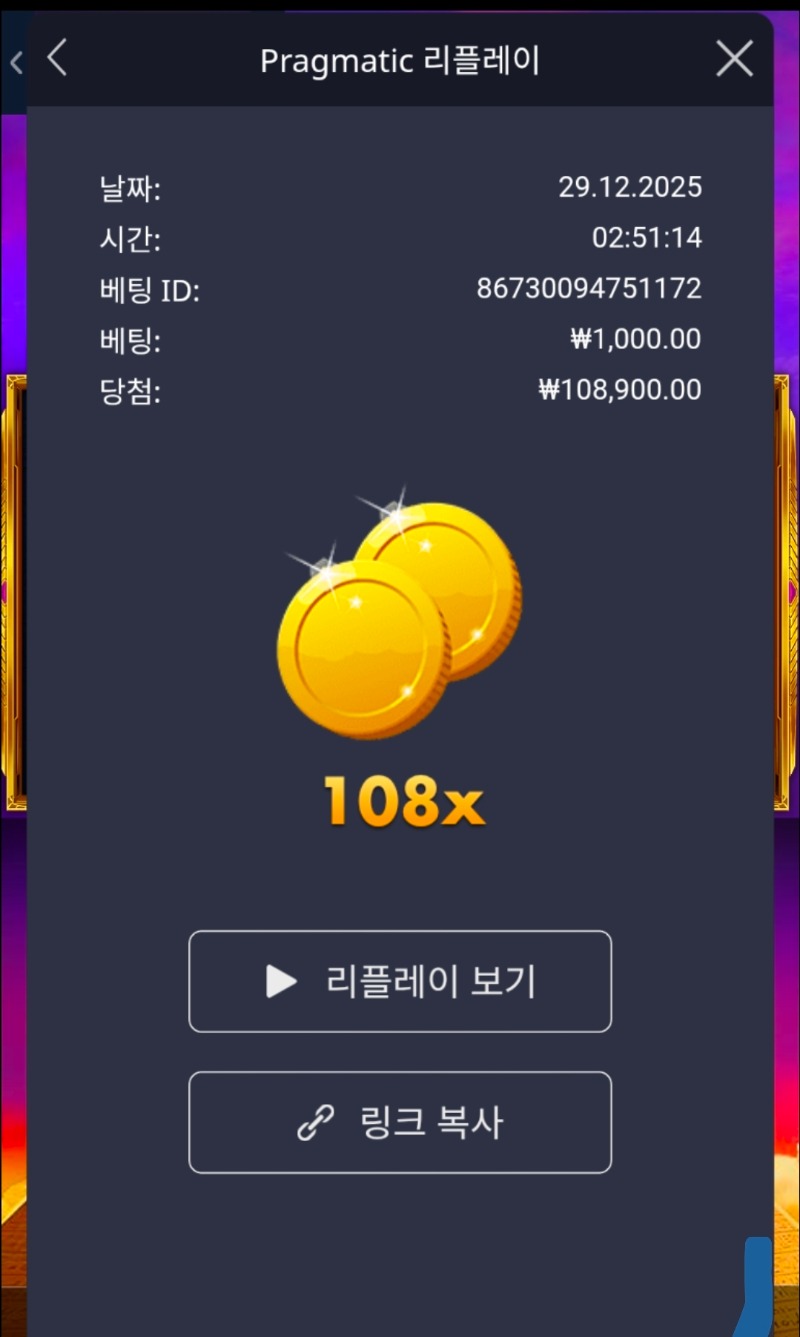Tap 리플레이 보기 to watch replay
800x1337 pixels.
point(400,981)
